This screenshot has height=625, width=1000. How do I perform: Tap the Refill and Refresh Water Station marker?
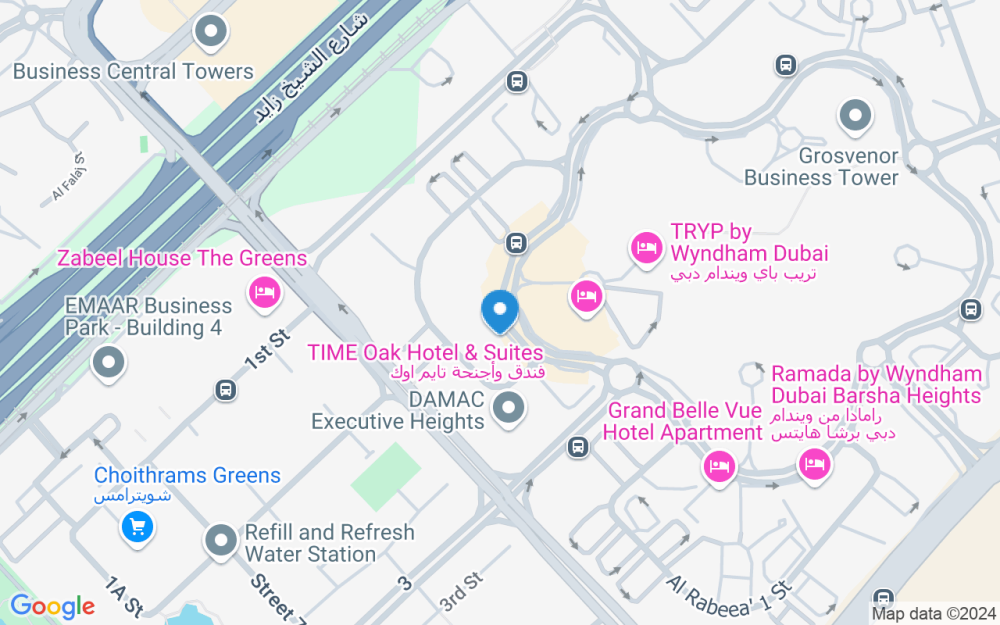click(x=221, y=542)
